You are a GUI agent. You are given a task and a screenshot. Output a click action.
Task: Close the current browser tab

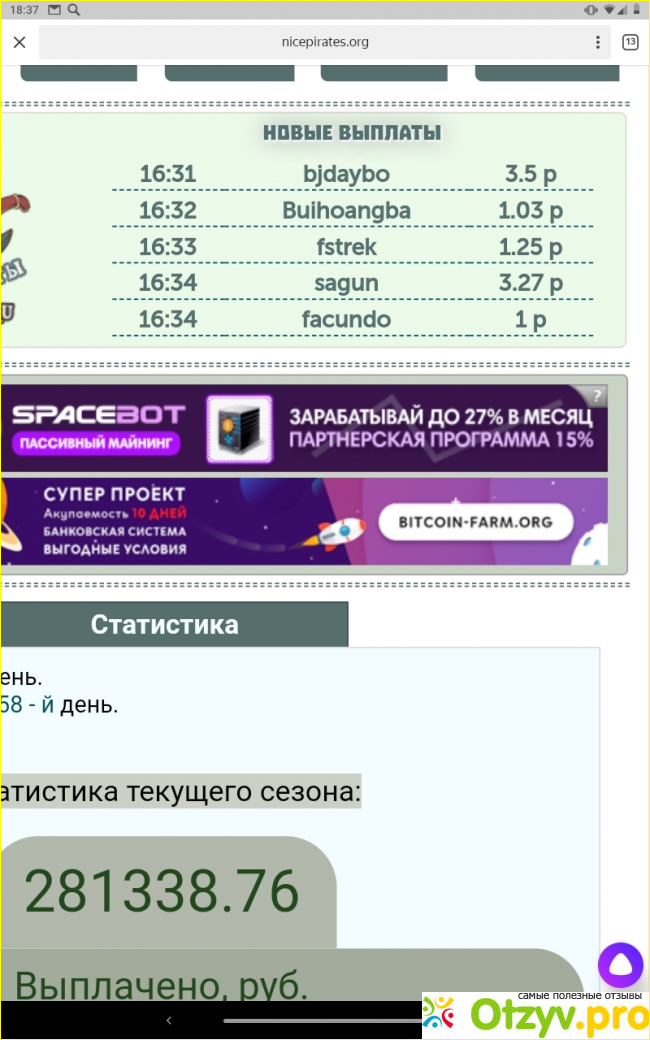[19, 43]
